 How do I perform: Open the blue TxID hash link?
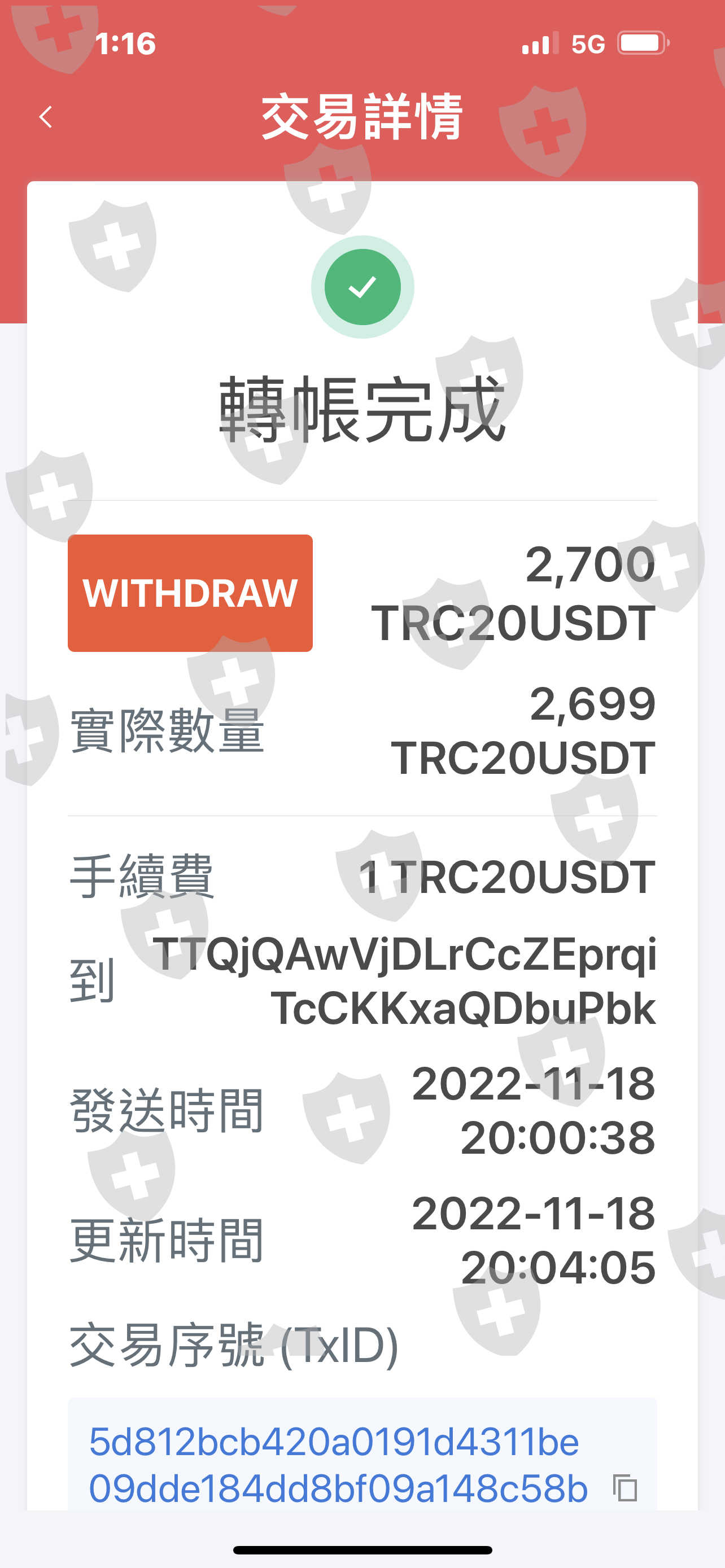pos(338,1465)
